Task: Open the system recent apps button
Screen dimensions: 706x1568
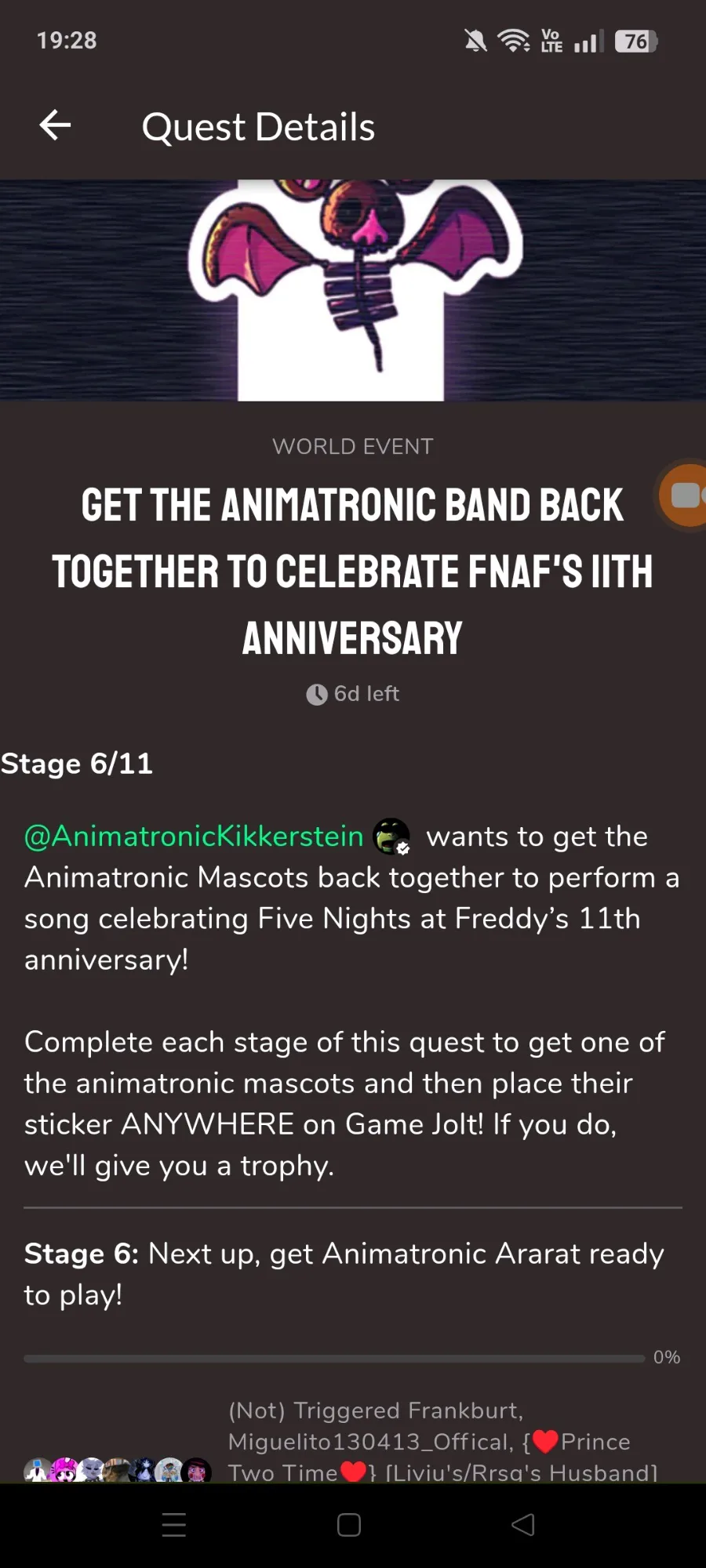Action: 174,1524
